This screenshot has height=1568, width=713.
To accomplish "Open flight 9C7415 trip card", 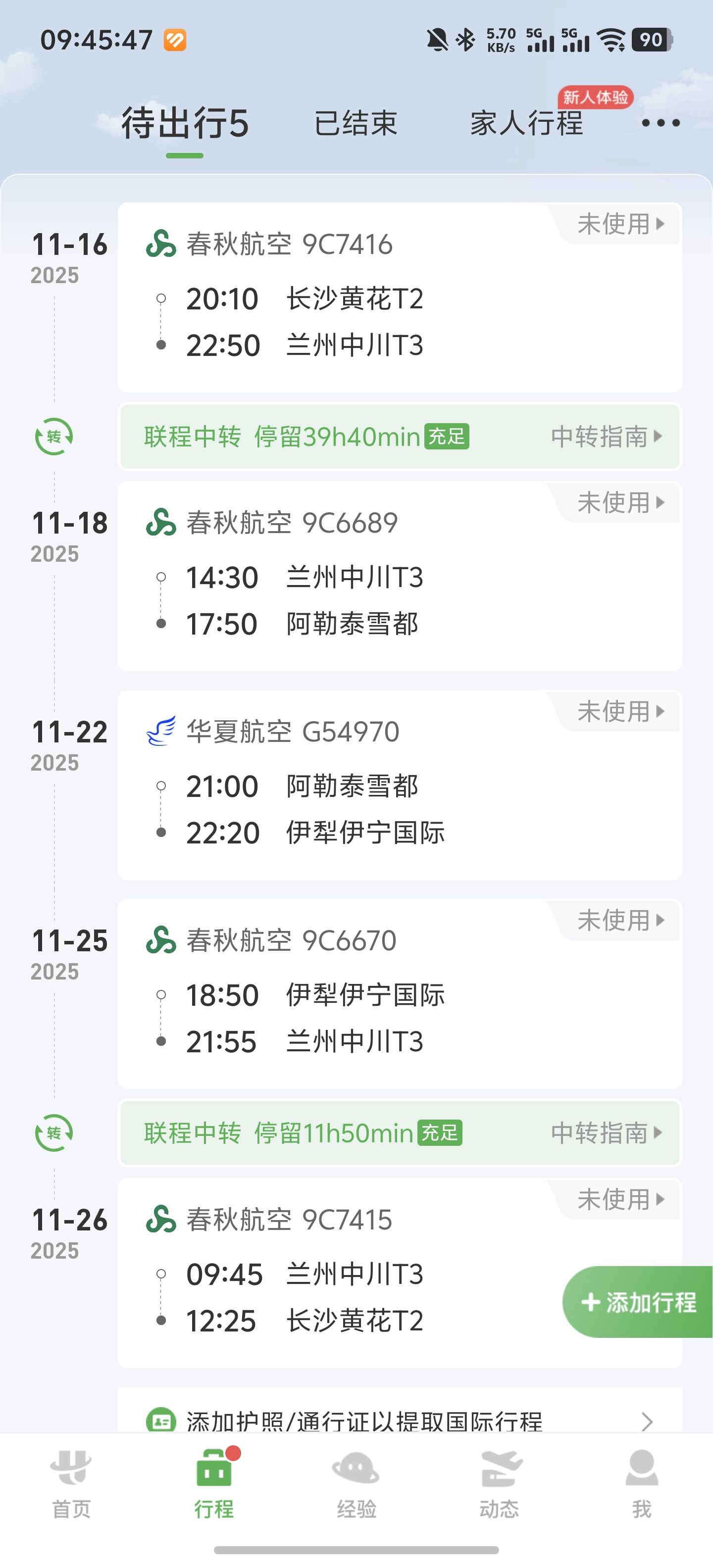I will tap(400, 1273).
